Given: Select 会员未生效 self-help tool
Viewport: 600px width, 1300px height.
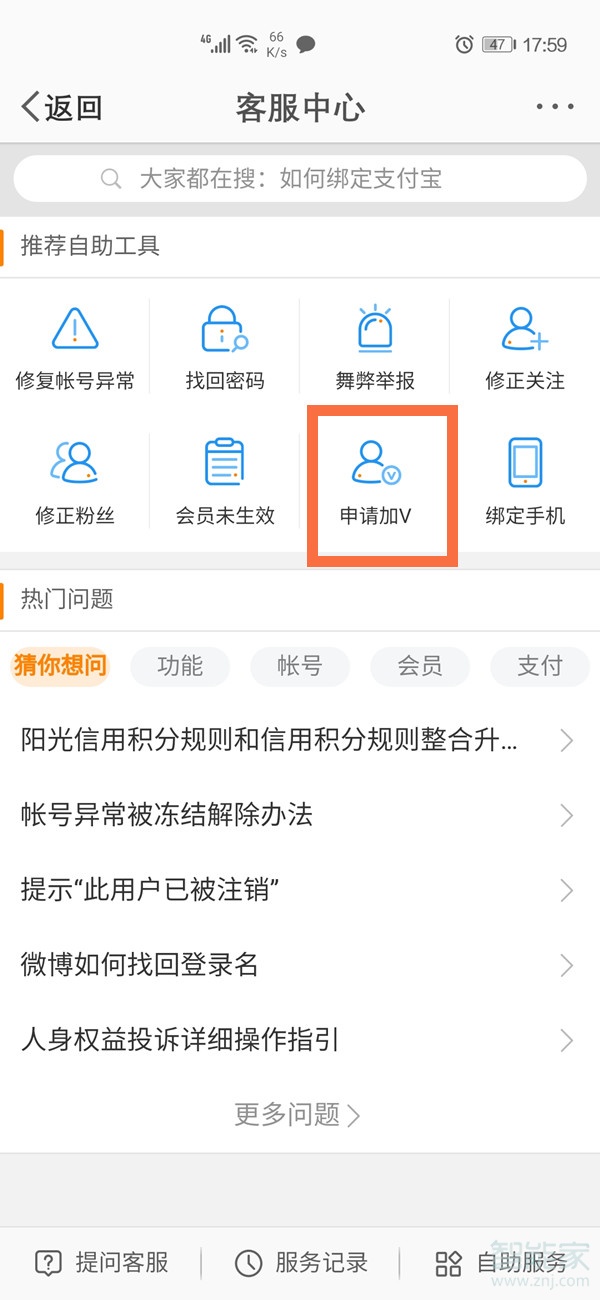Looking at the screenshot, I should pos(225,482).
